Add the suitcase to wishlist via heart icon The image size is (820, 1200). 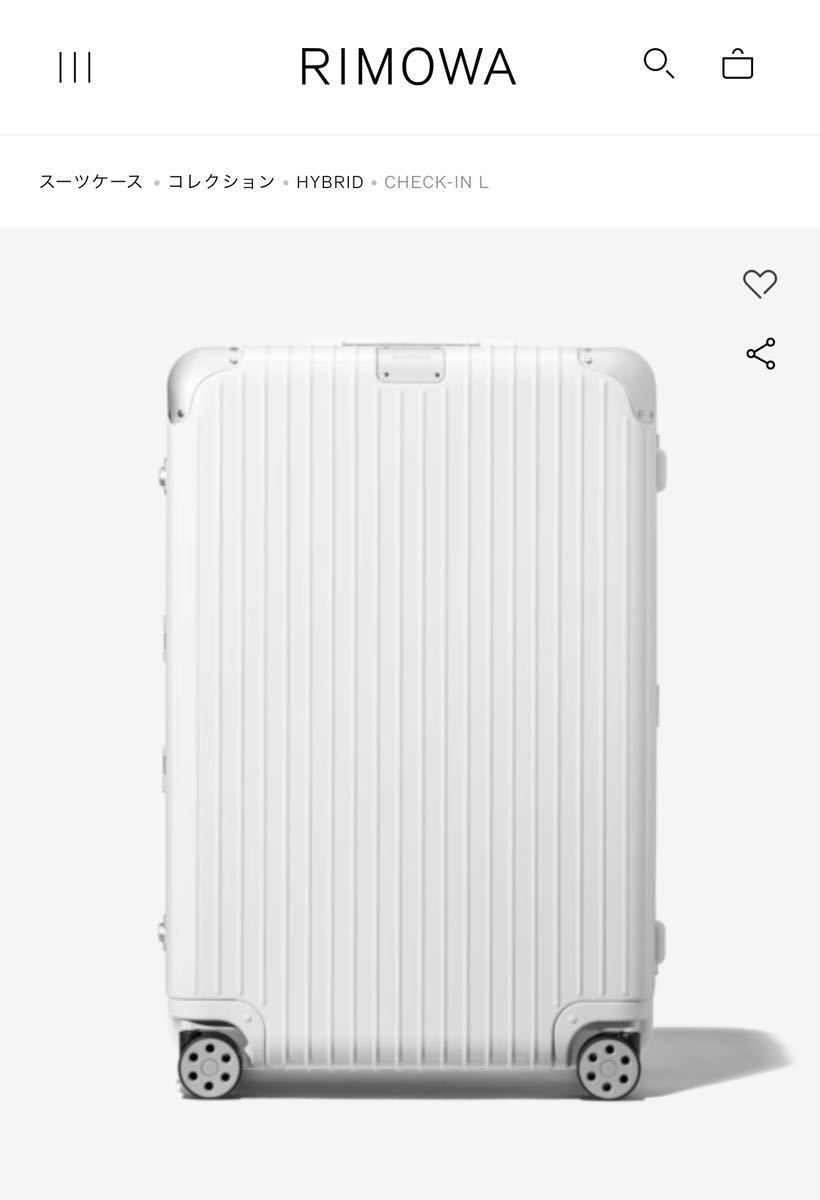coord(760,284)
